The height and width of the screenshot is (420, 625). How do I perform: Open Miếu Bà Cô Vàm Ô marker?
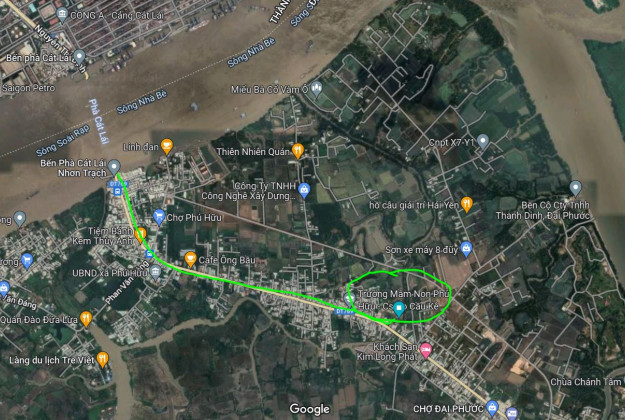(316, 89)
